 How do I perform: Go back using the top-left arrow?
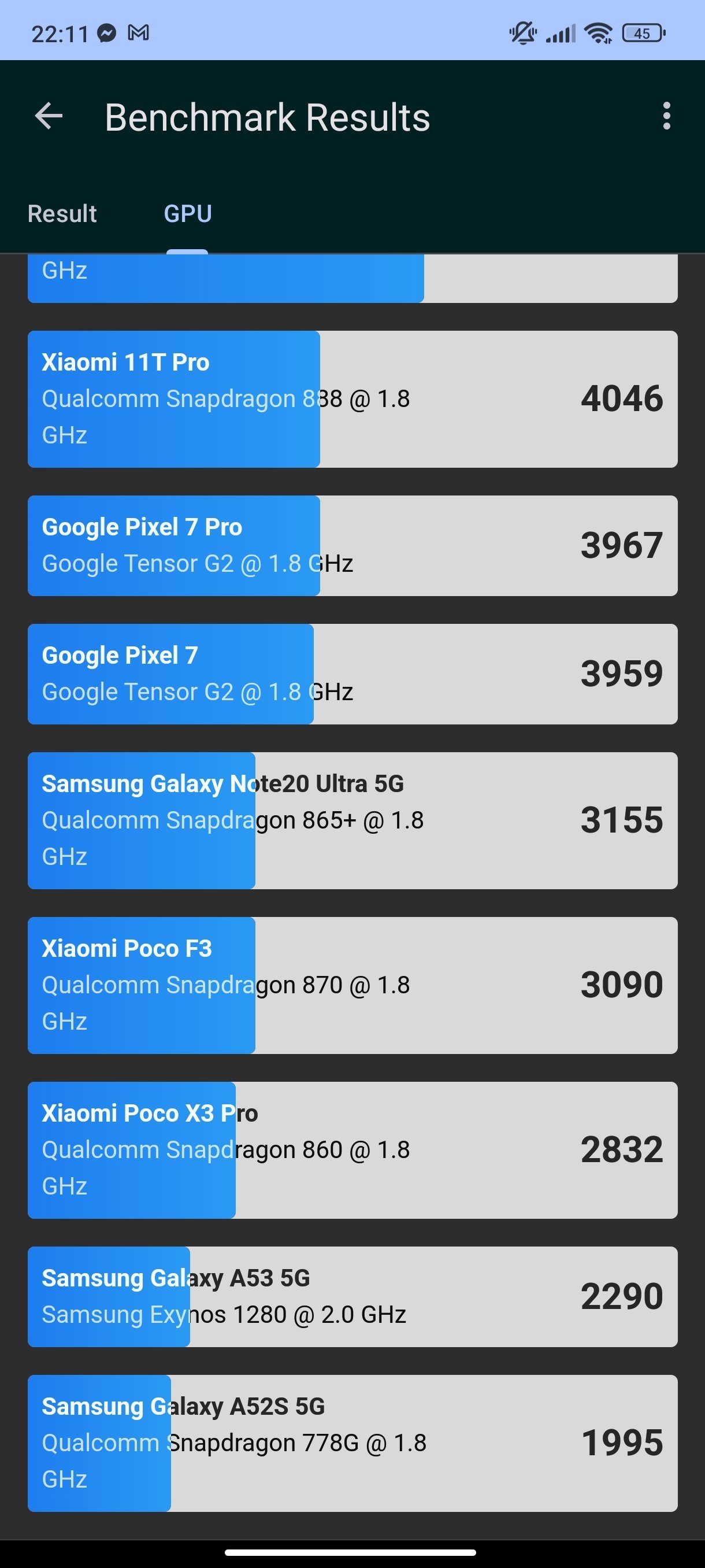point(49,116)
